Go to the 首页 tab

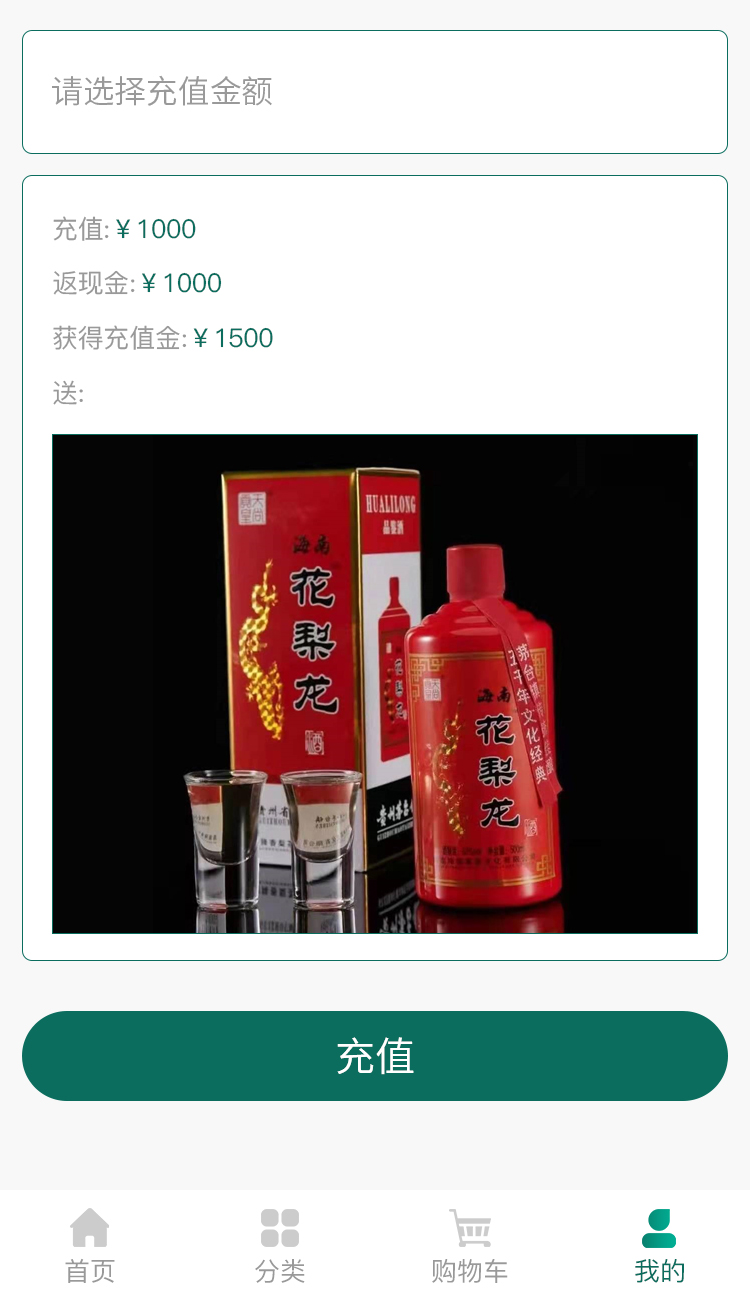coord(90,1245)
